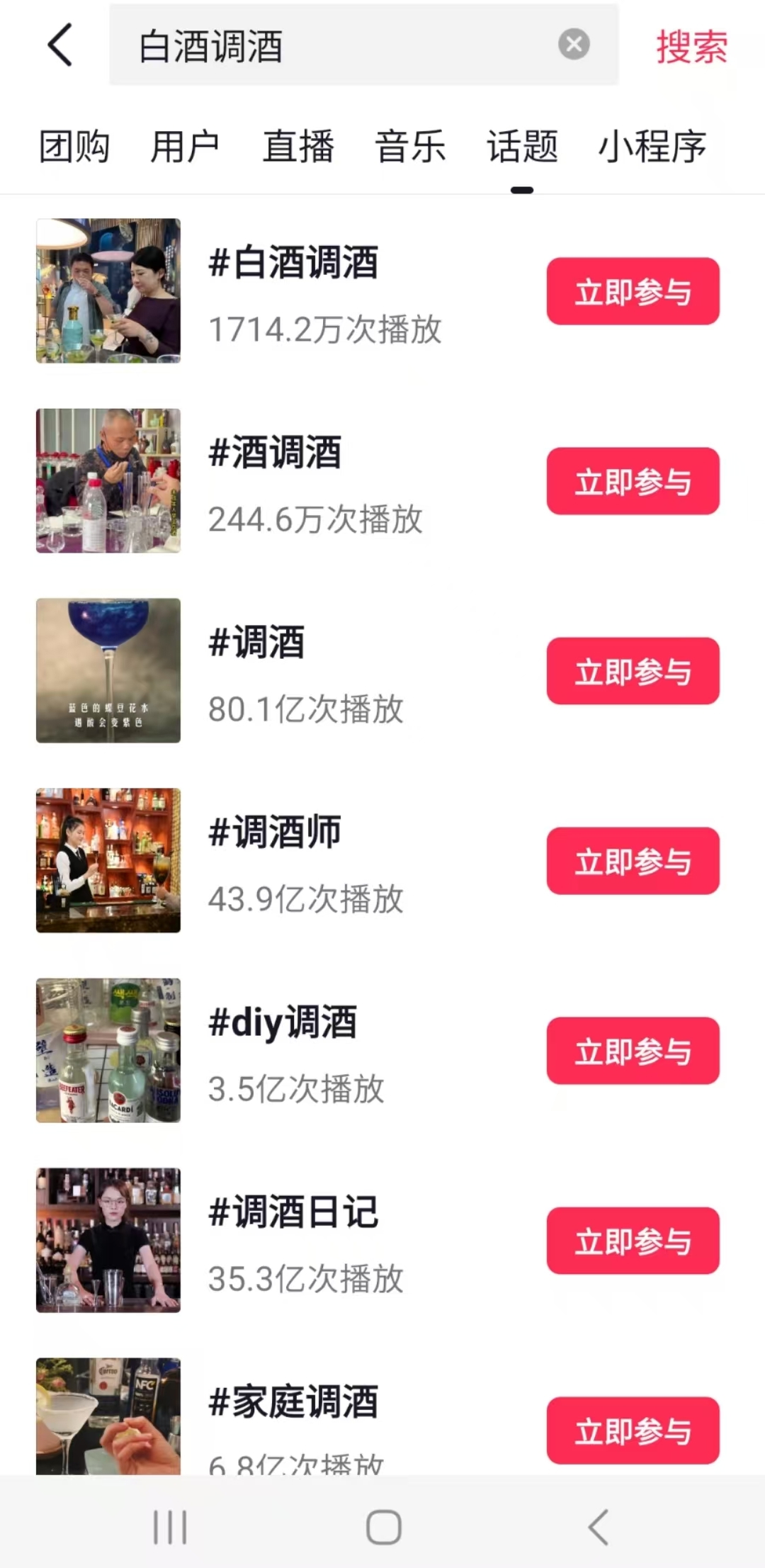The width and height of the screenshot is (765, 1568).
Task: Go to the system home screen
Action: pos(383,1527)
